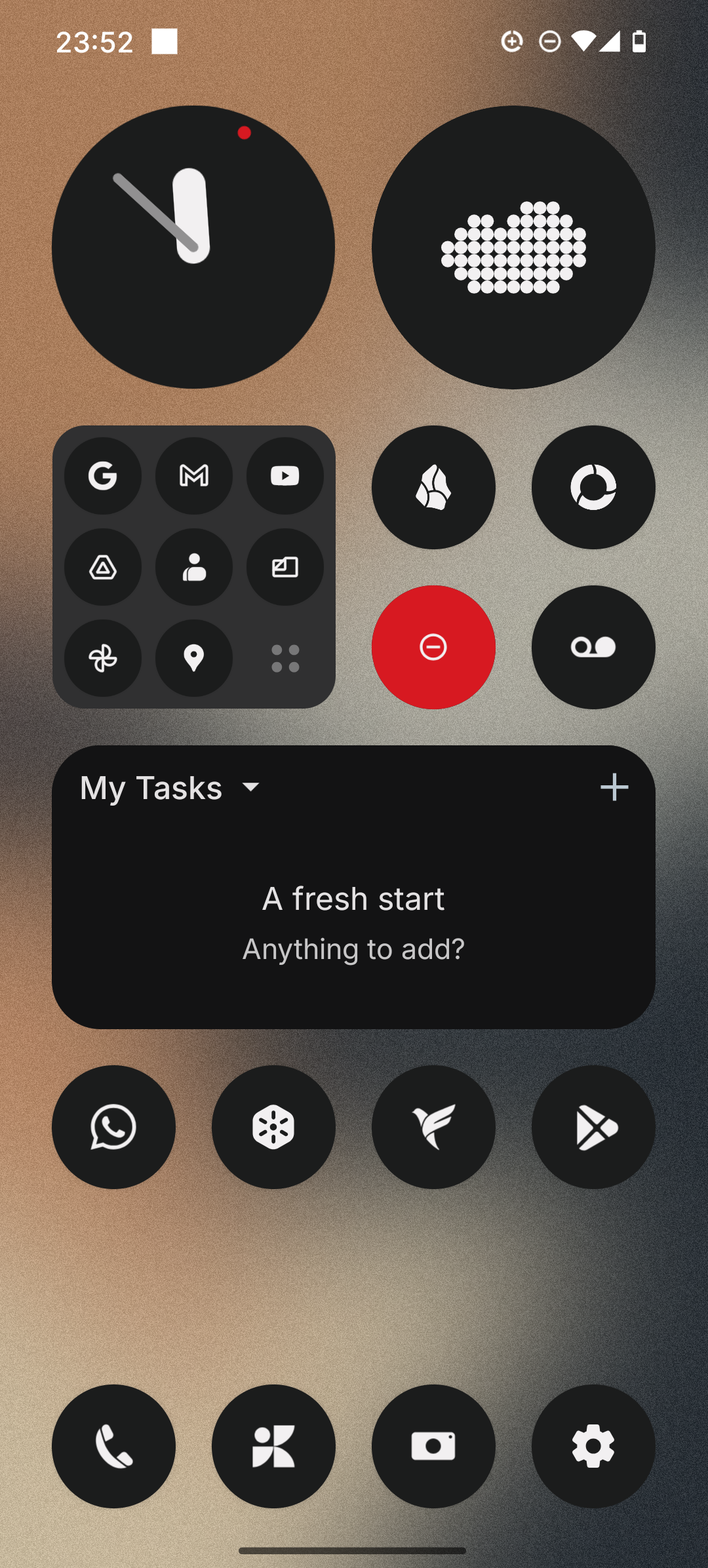Screen dimensions: 708x1568
Task: Open the Phone dialer
Action: click(x=113, y=1446)
